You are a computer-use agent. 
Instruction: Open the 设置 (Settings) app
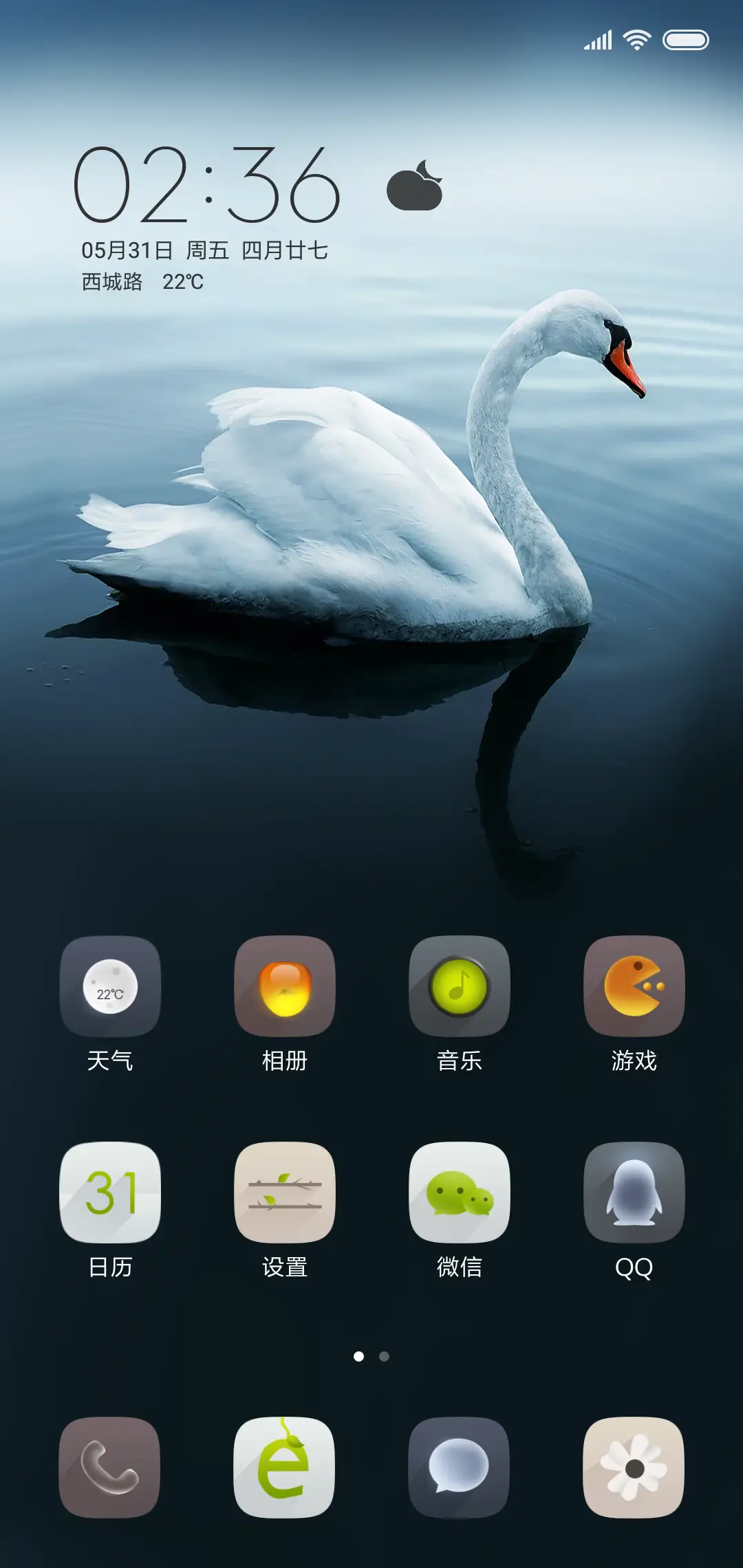click(285, 1193)
